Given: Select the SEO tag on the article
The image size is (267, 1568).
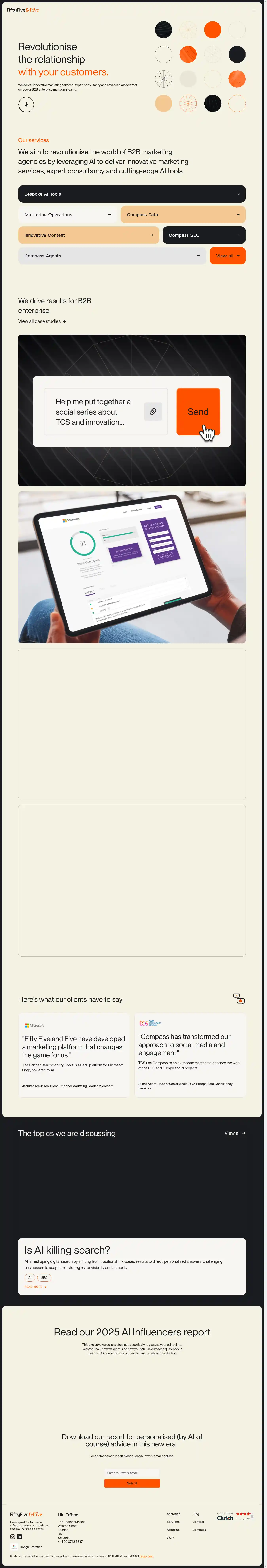Looking at the screenshot, I should (44, 1278).
